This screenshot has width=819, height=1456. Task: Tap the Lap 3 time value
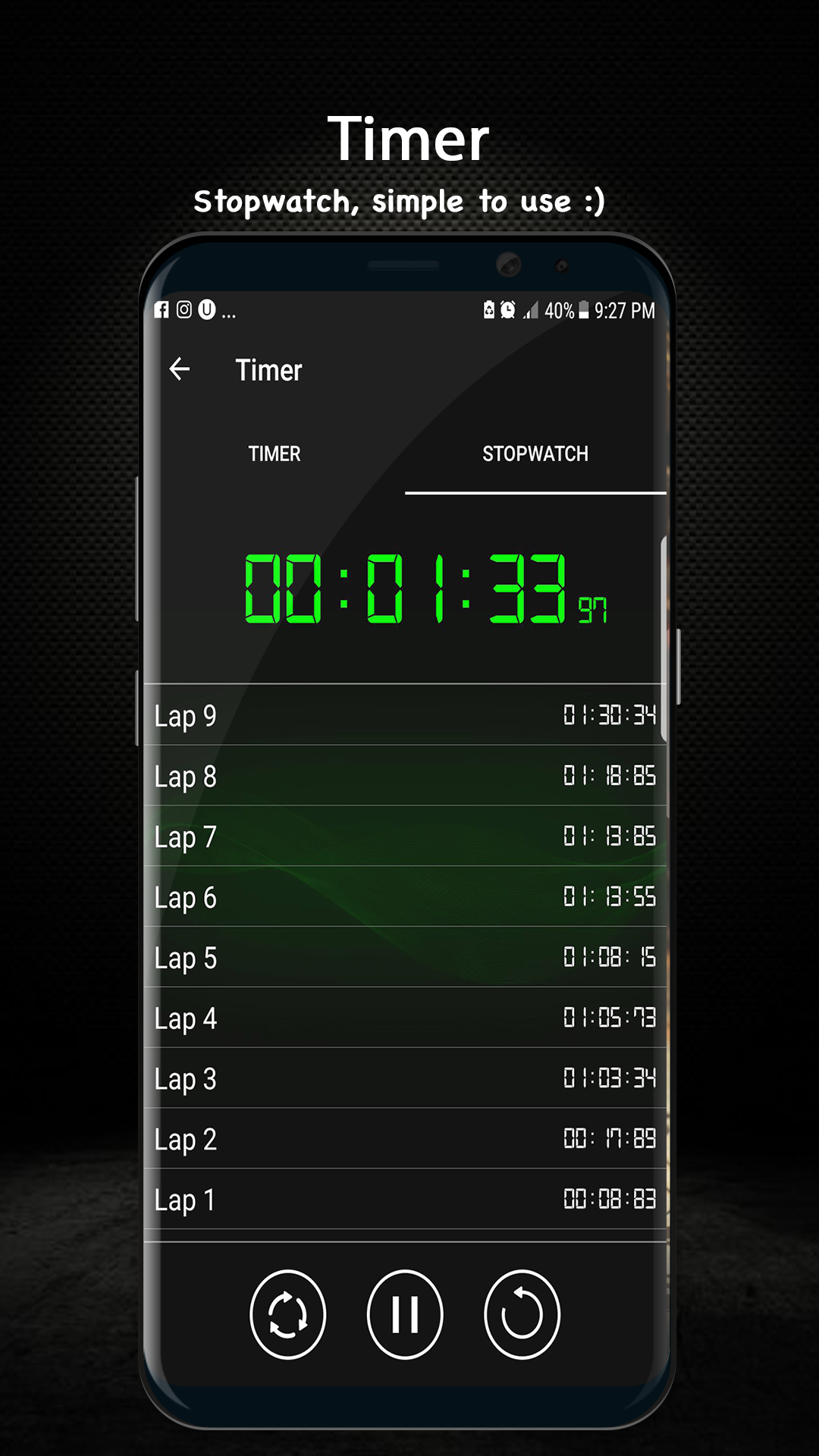point(610,1078)
